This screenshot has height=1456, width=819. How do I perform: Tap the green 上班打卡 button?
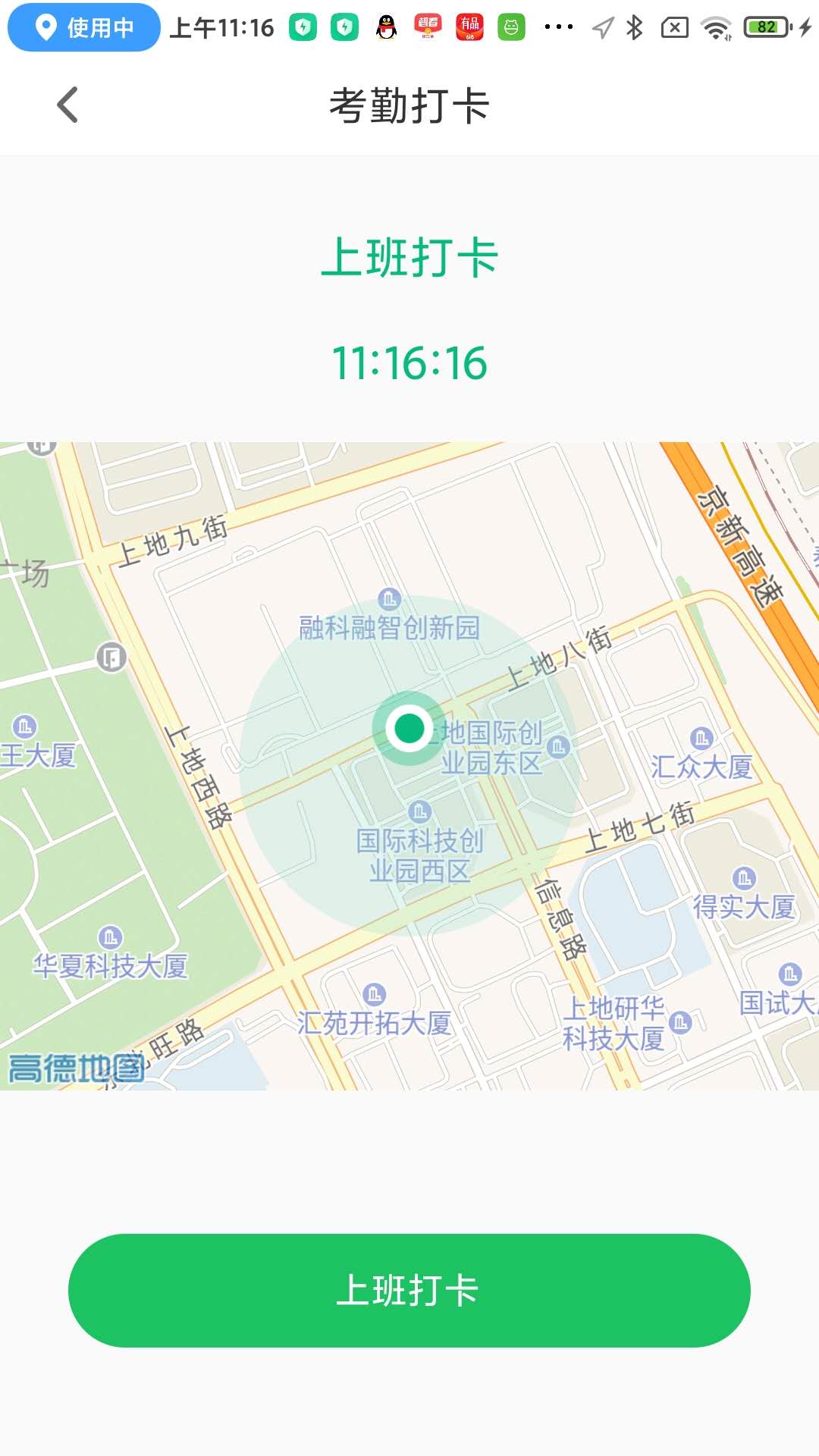(409, 1290)
